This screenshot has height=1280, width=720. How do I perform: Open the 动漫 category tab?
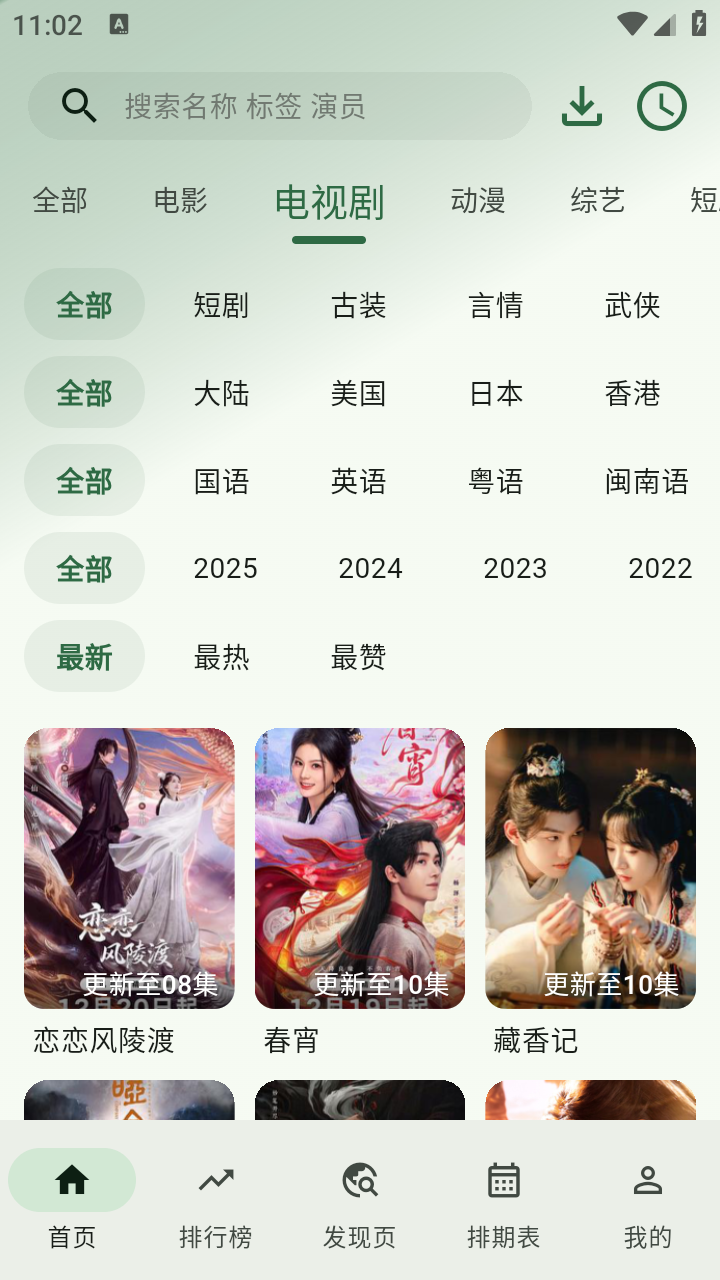(479, 200)
